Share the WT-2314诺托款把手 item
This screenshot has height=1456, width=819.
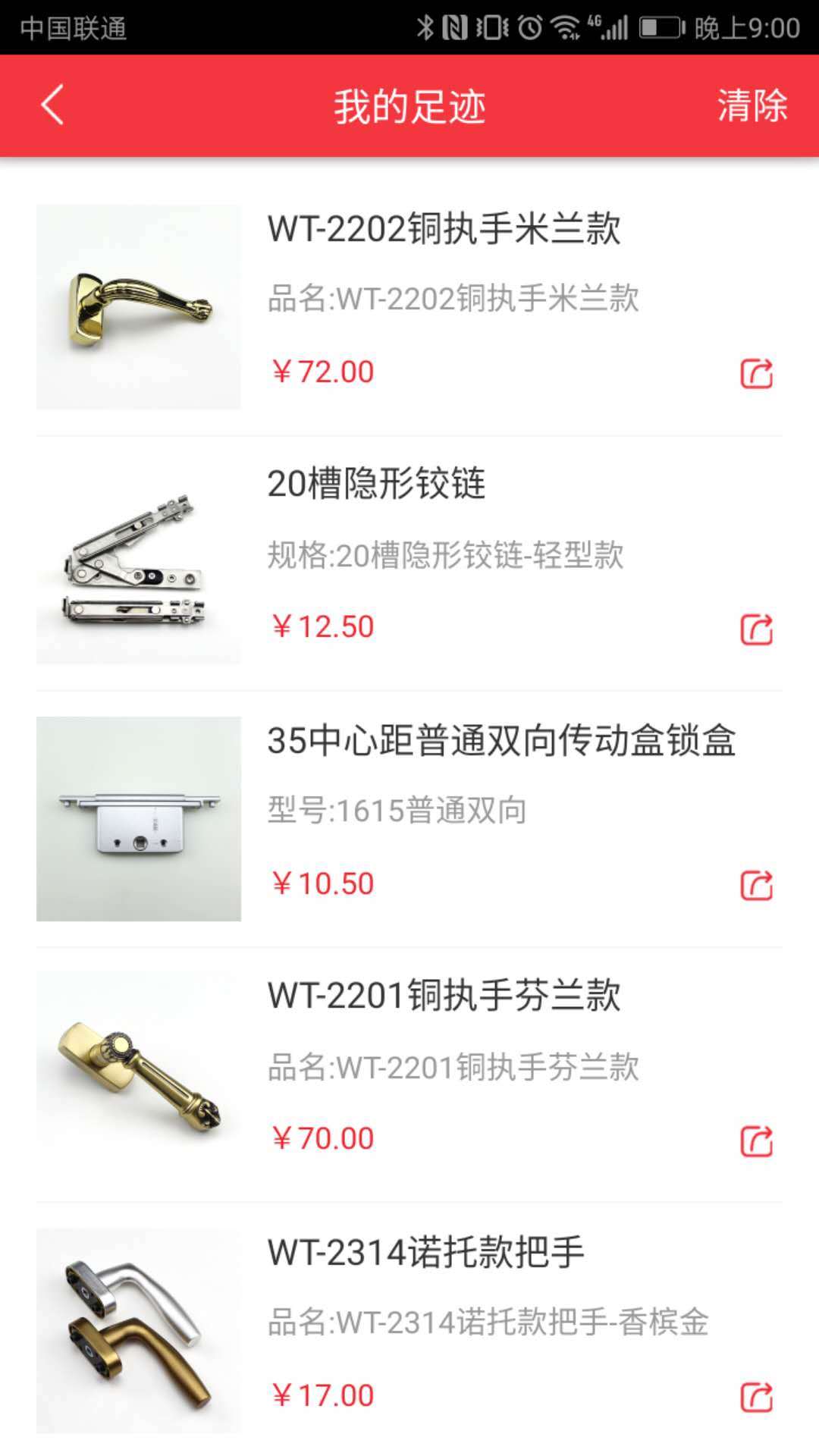[756, 1397]
